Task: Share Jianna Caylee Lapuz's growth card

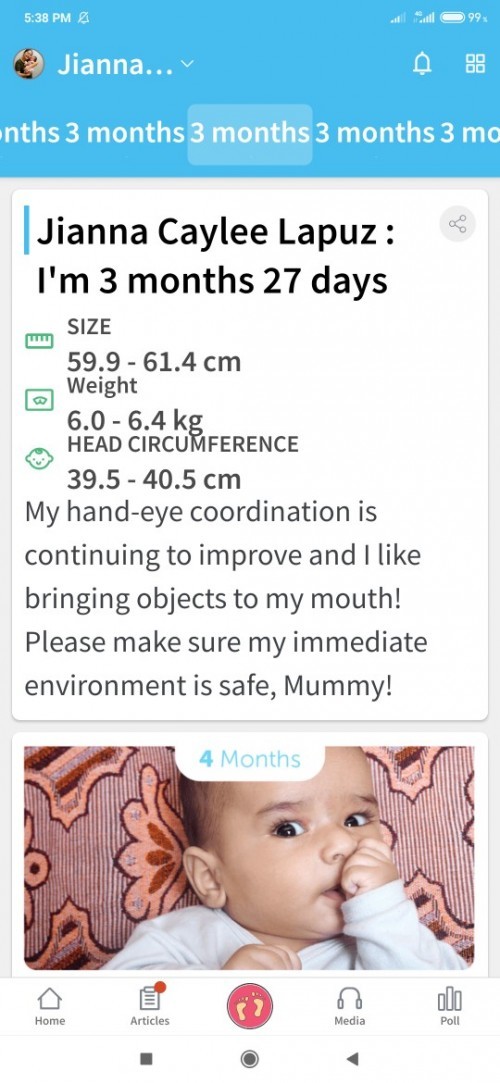Action: click(457, 224)
